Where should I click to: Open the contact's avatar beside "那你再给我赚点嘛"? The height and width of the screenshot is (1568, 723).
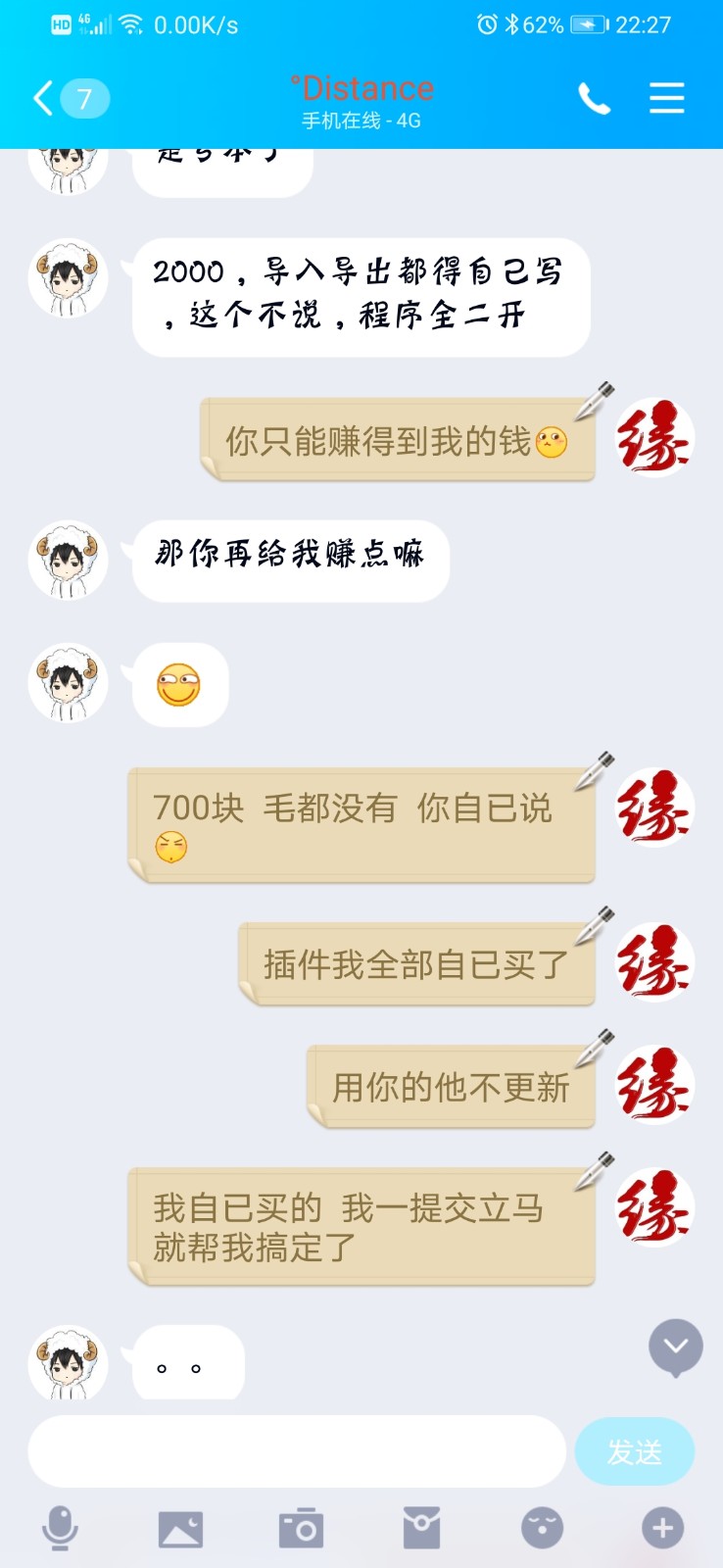point(68,560)
